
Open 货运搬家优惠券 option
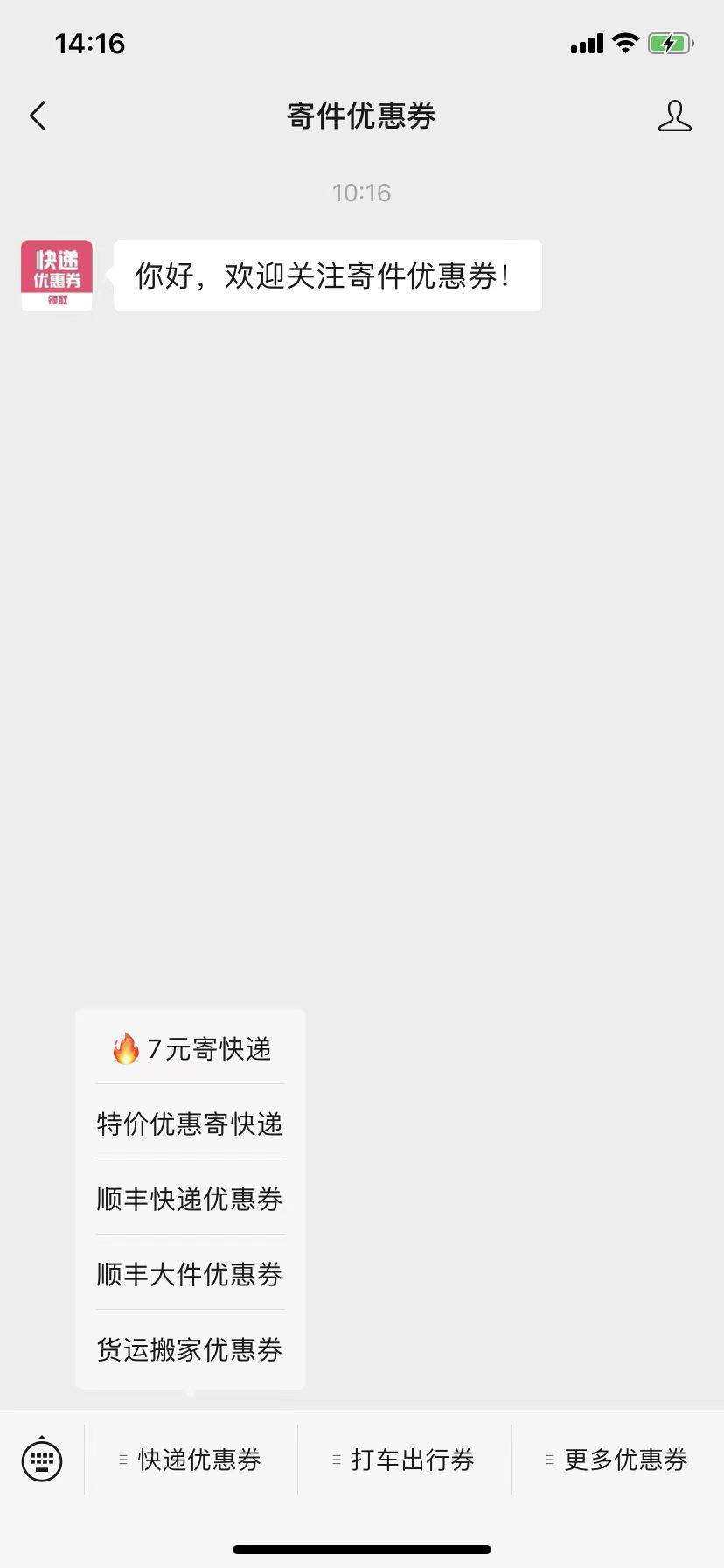(191, 1349)
